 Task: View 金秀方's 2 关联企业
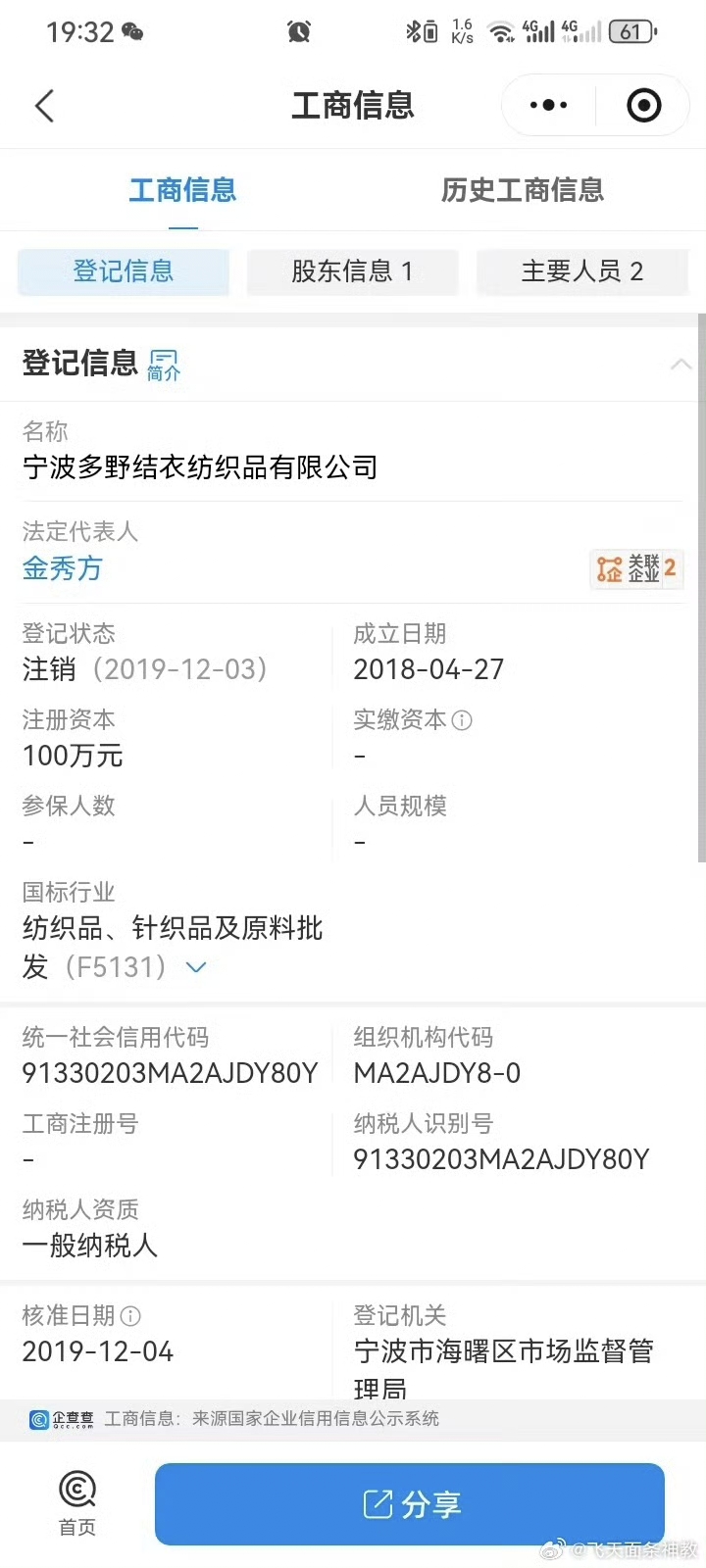coord(636,568)
